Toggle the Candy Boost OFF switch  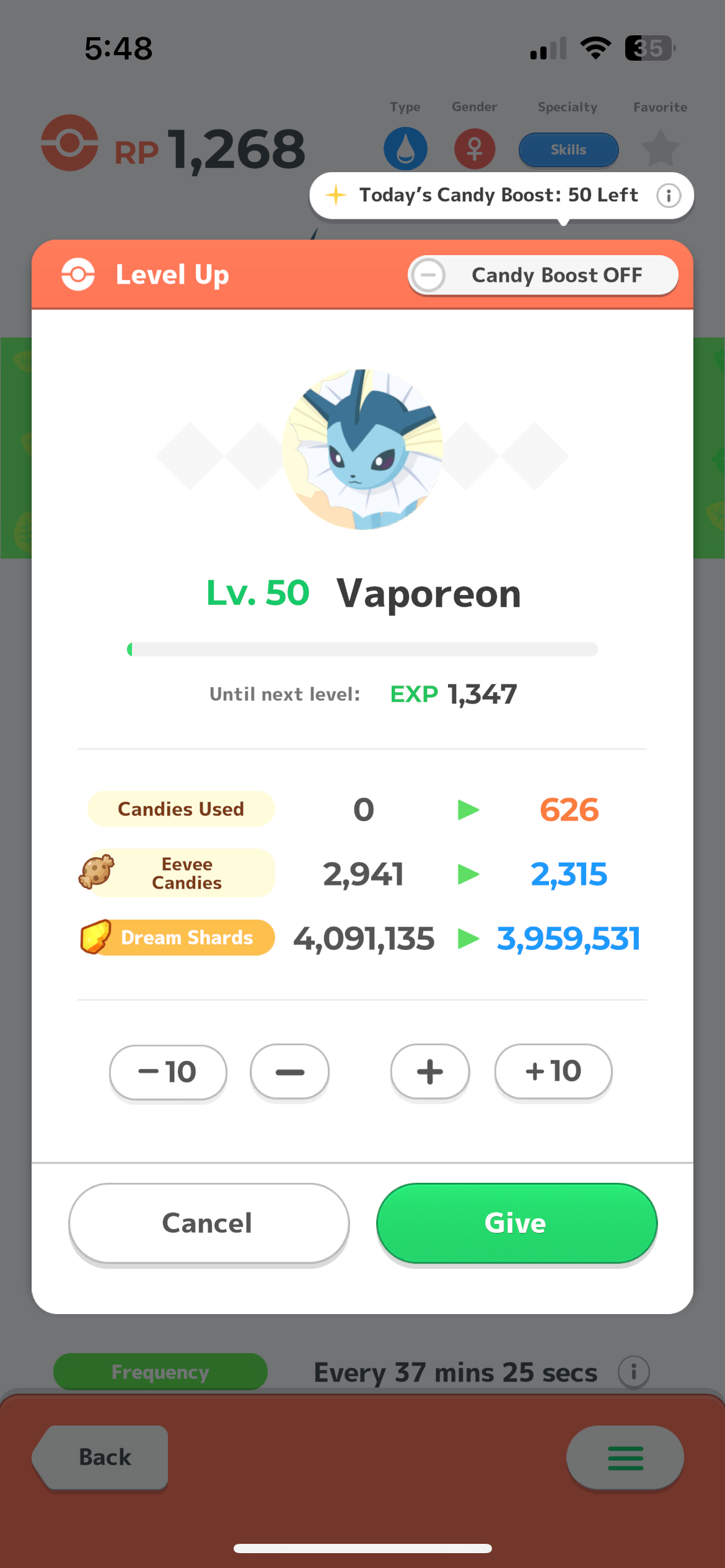tap(543, 275)
